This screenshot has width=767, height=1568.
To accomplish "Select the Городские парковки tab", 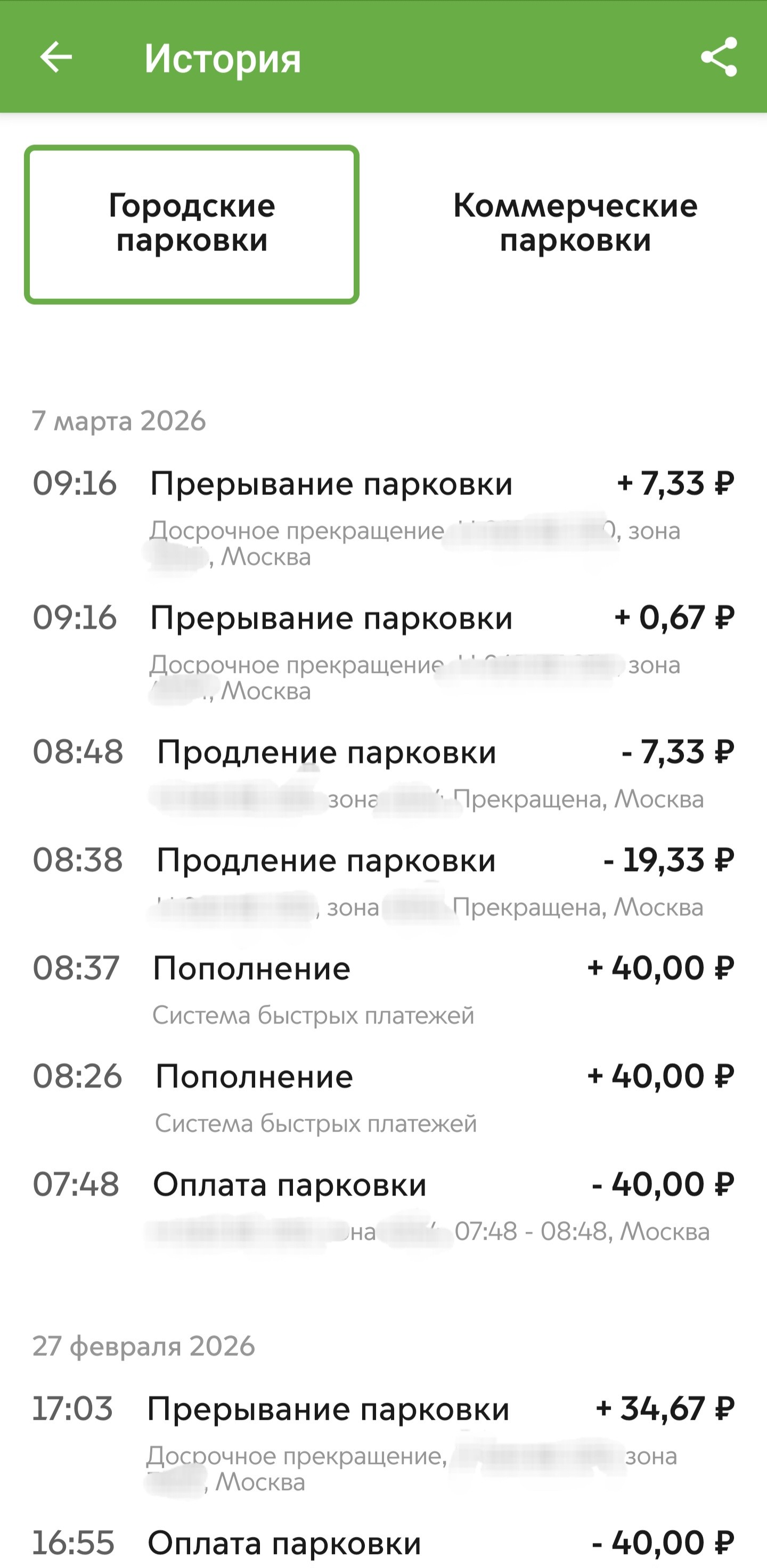I will click(192, 224).
